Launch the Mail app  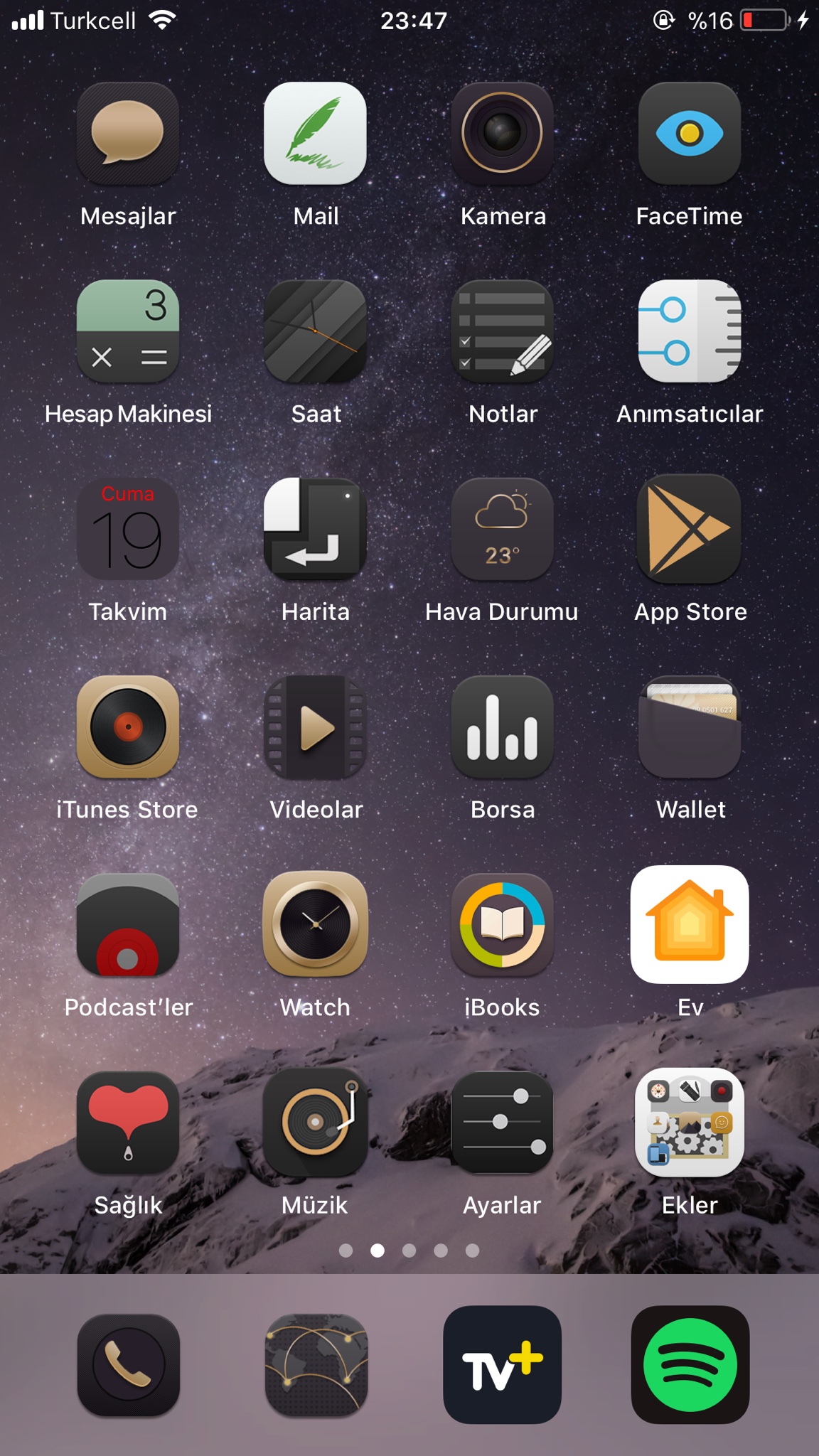tap(315, 133)
